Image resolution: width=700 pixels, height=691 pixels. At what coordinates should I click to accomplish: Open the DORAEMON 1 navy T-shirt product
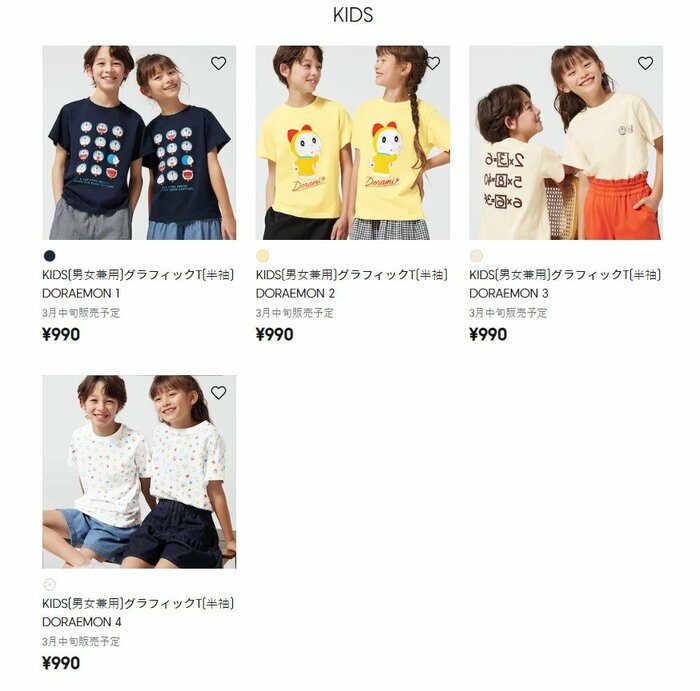[x=139, y=142]
